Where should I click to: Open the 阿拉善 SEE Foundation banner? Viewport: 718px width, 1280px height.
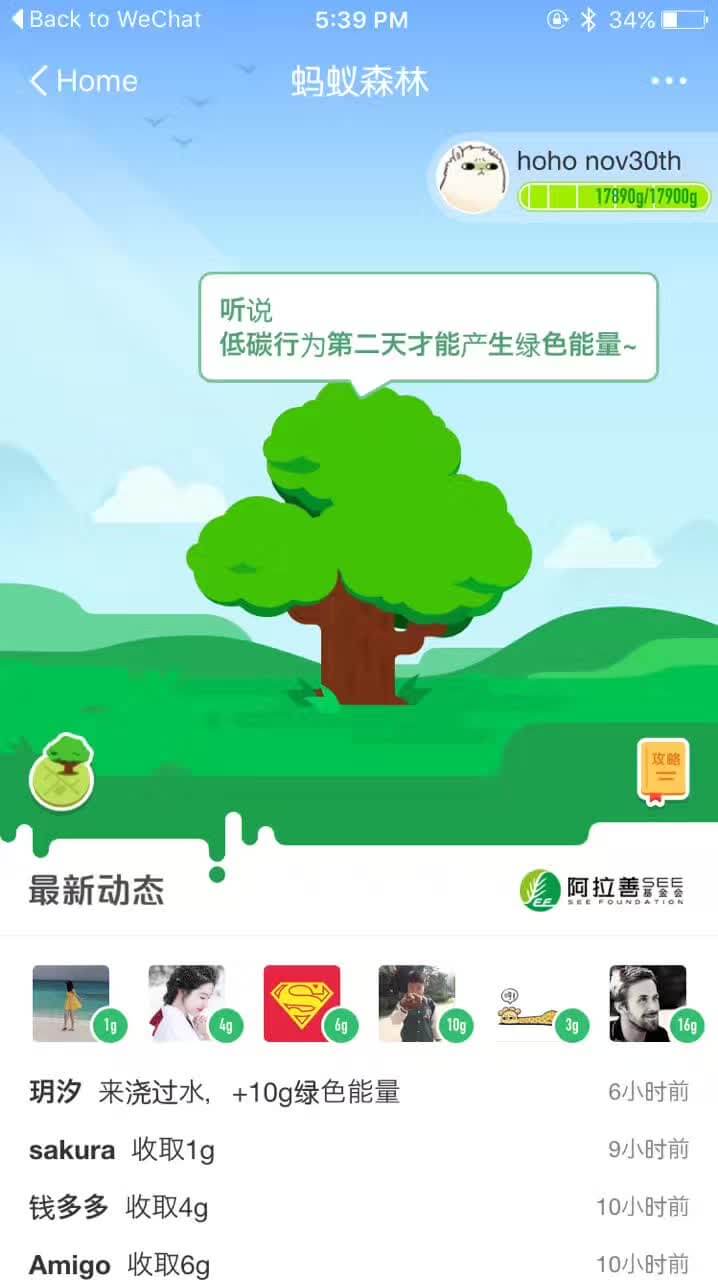(602, 889)
